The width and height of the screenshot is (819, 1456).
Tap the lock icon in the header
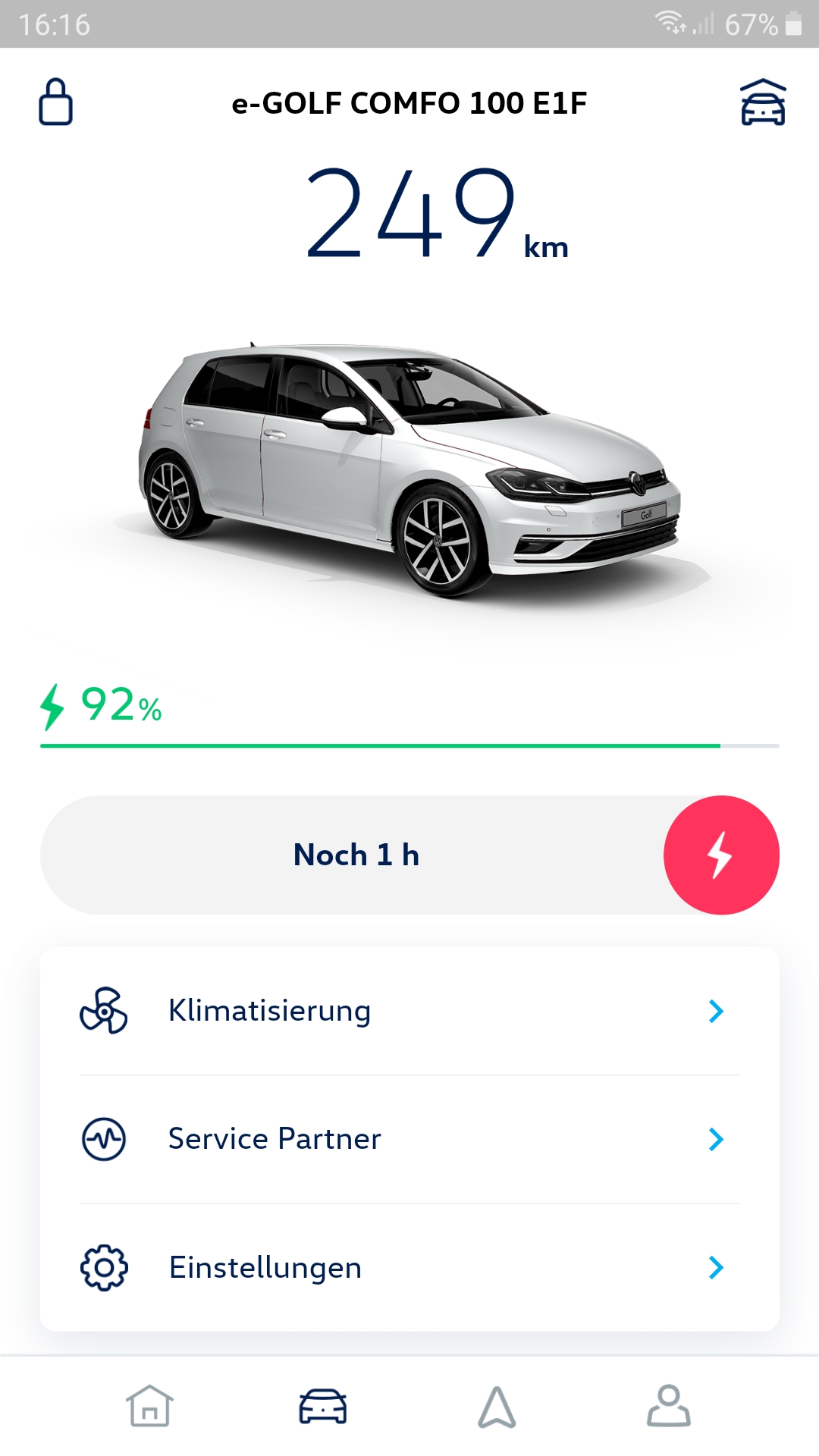[x=55, y=102]
